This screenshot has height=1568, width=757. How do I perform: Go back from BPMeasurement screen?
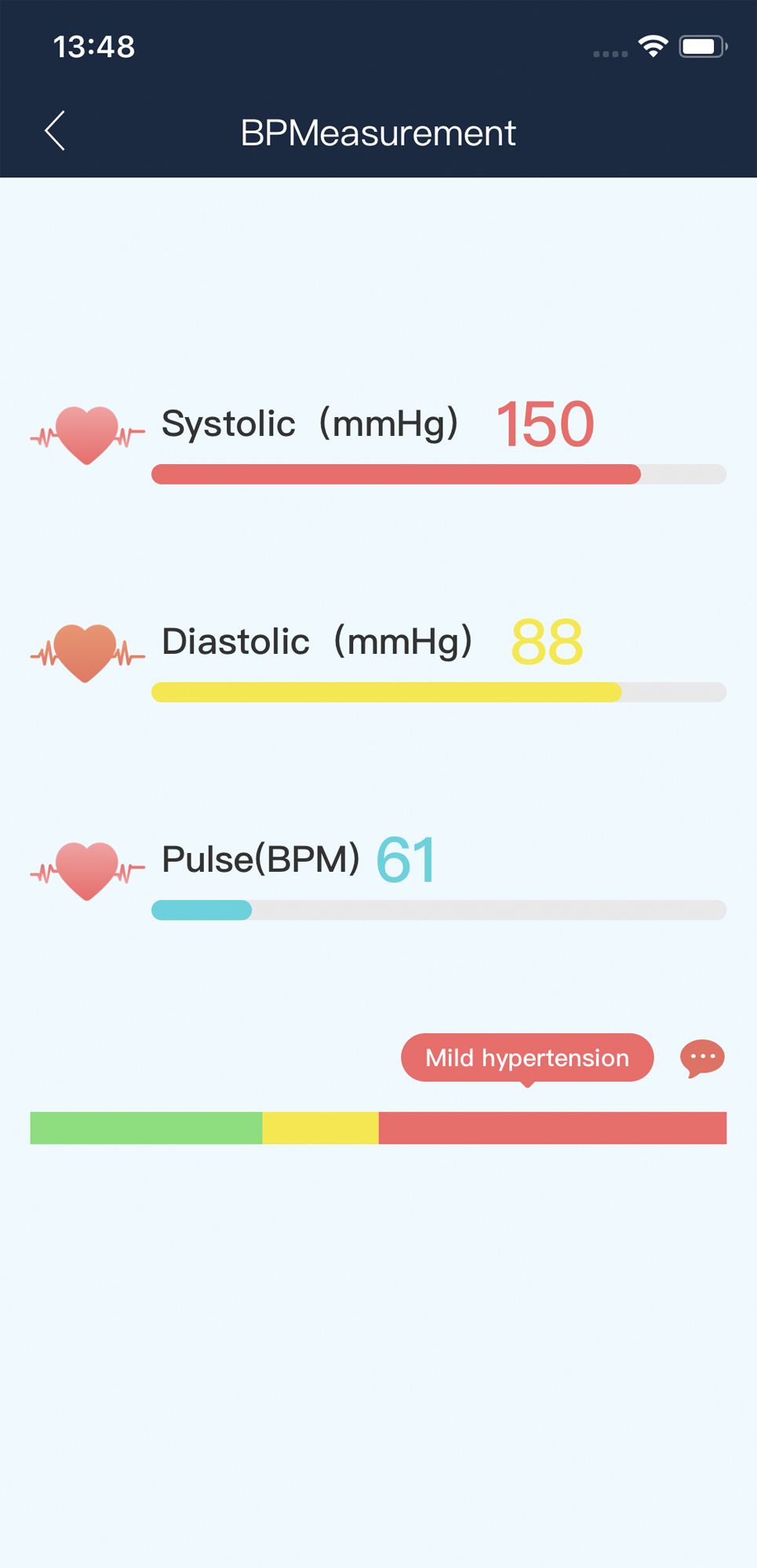tap(55, 131)
